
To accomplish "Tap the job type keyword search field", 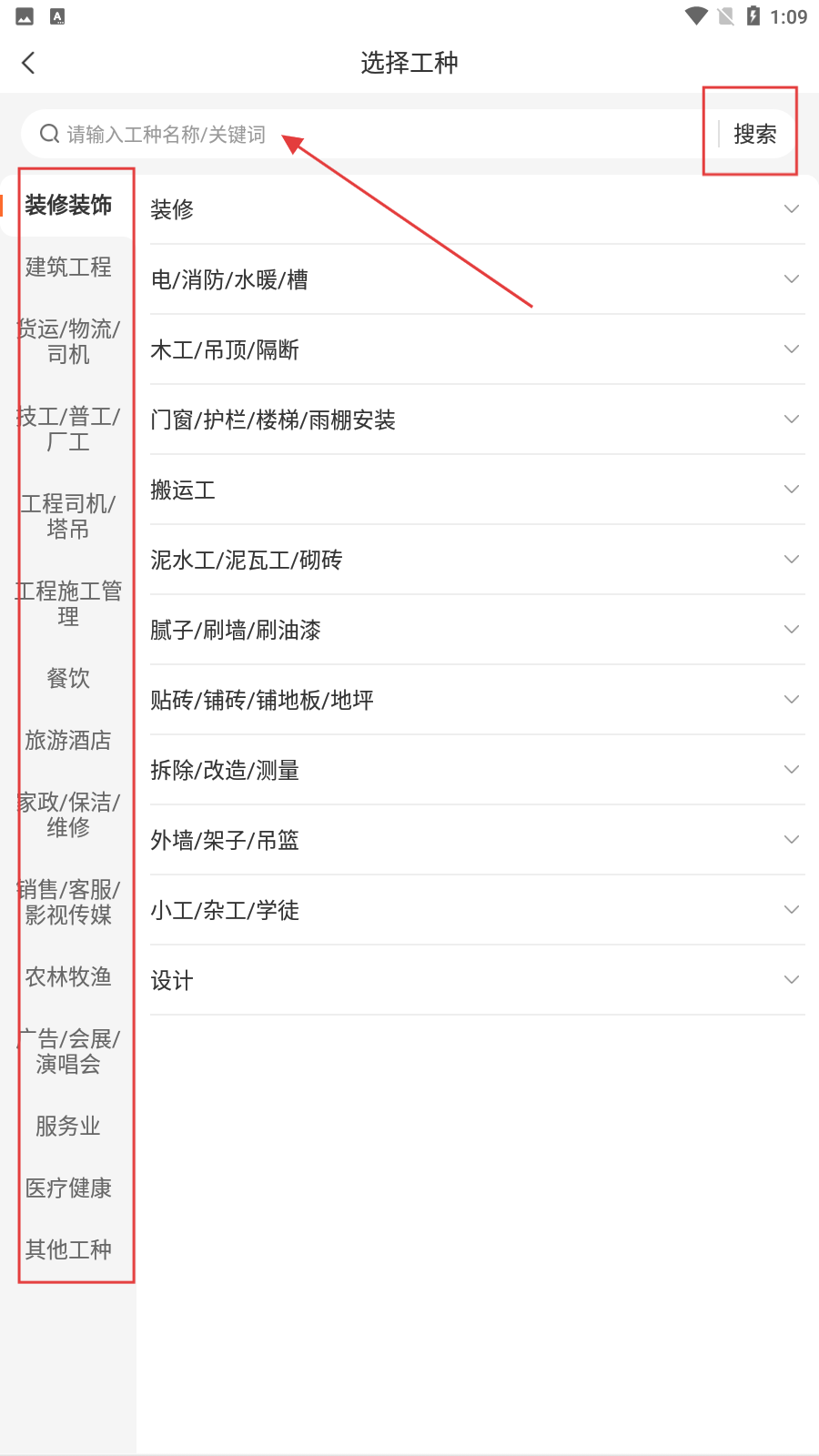I will 369,135.
